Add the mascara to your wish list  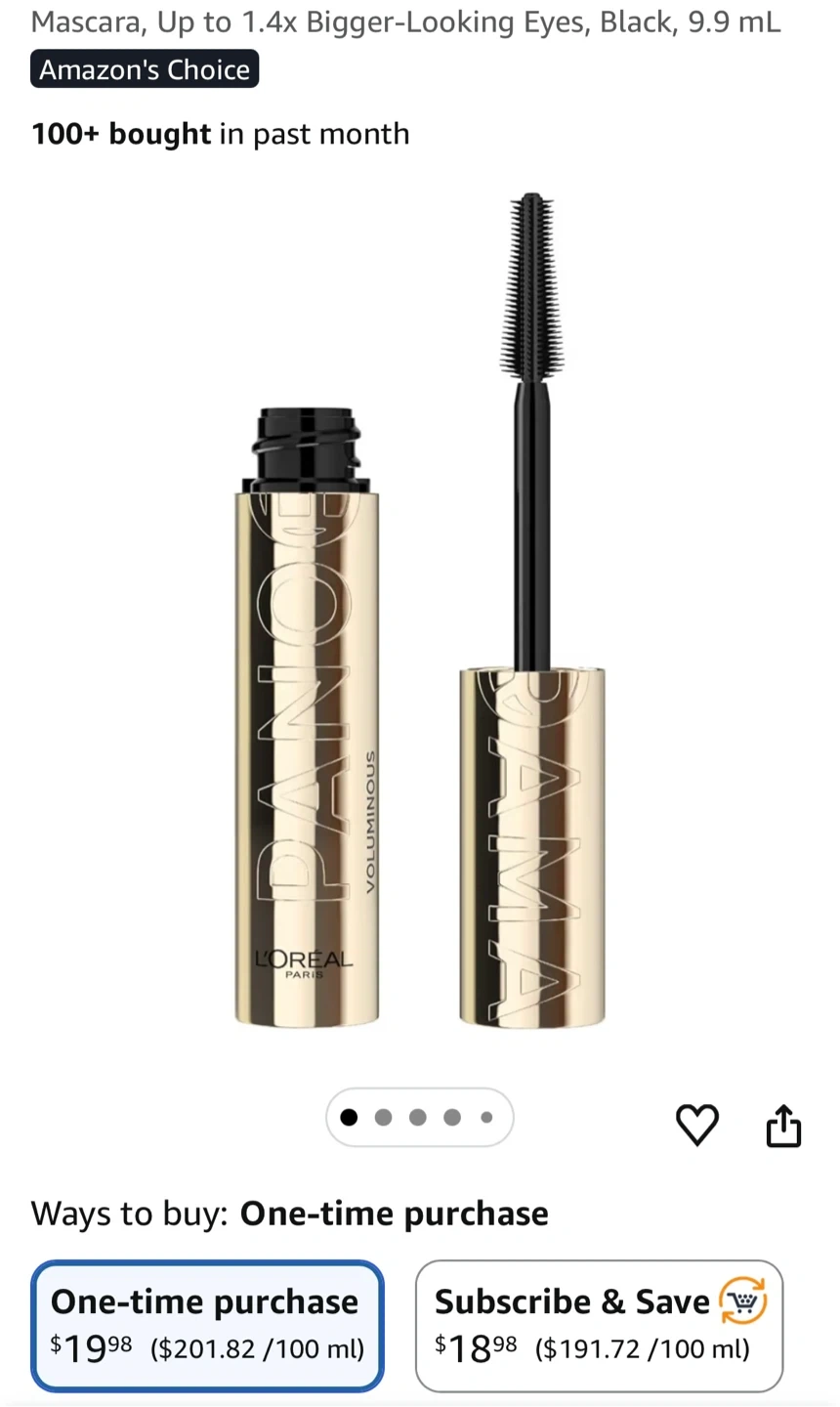[697, 1125]
